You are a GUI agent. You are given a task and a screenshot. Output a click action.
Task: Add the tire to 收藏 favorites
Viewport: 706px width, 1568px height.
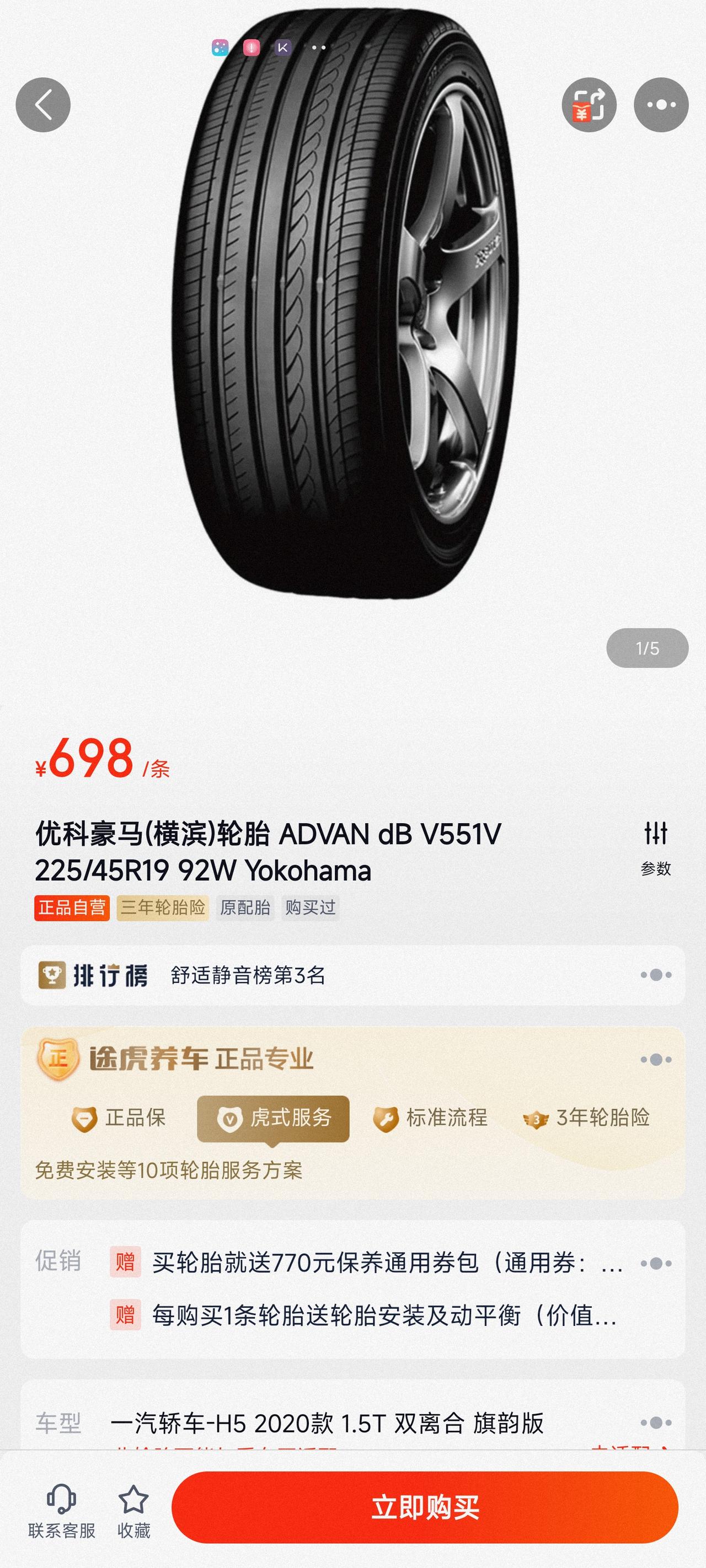(x=133, y=1511)
